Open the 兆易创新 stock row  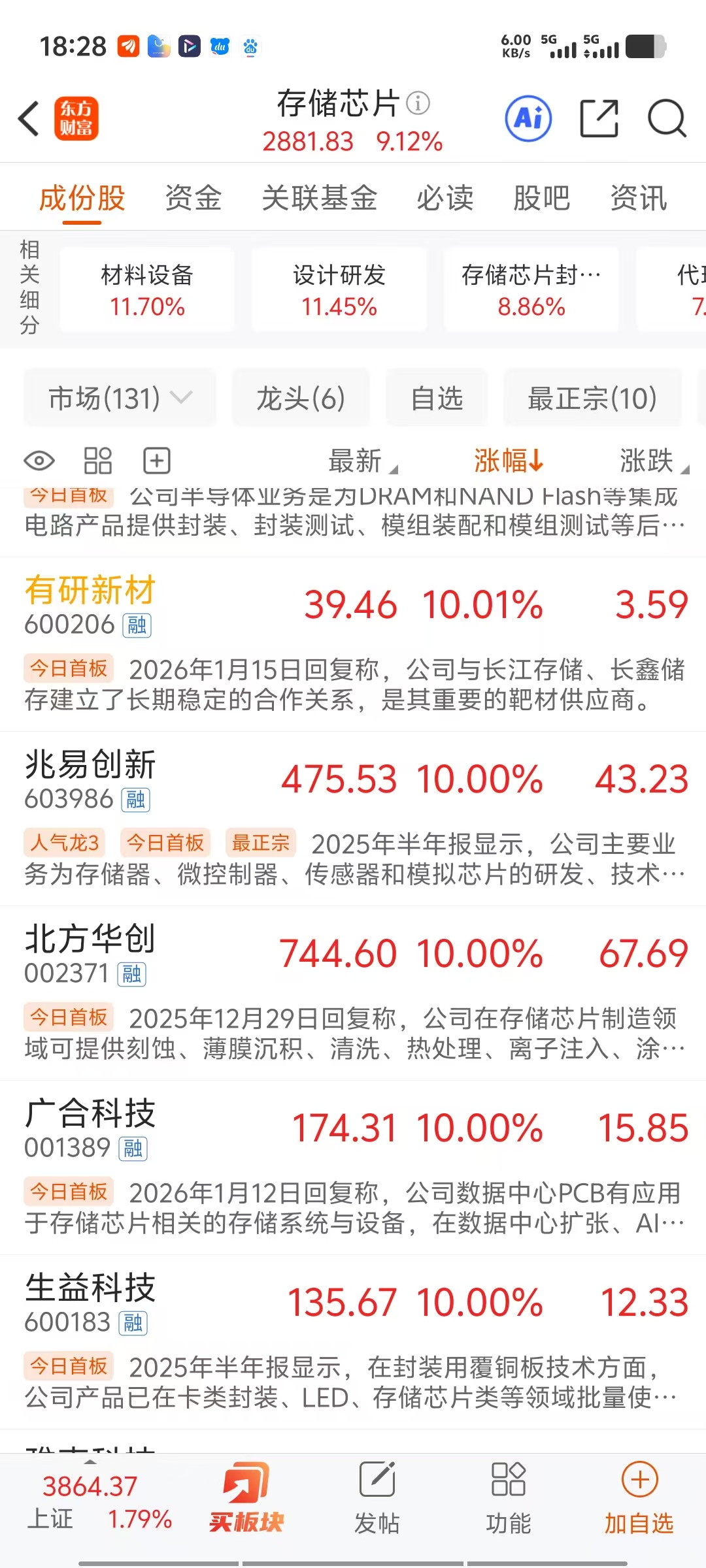[x=353, y=819]
